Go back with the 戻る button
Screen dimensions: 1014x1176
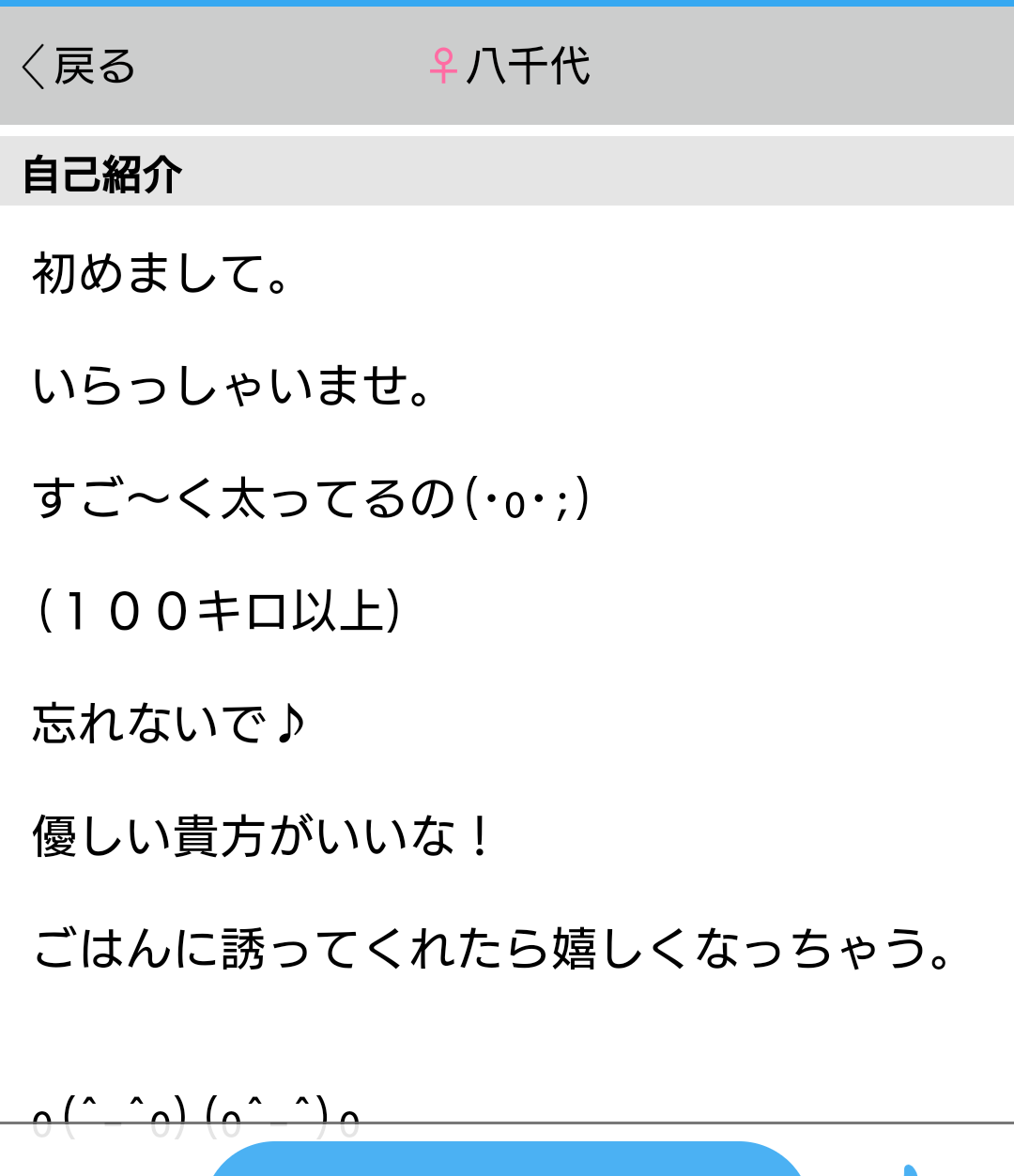point(79,67)
